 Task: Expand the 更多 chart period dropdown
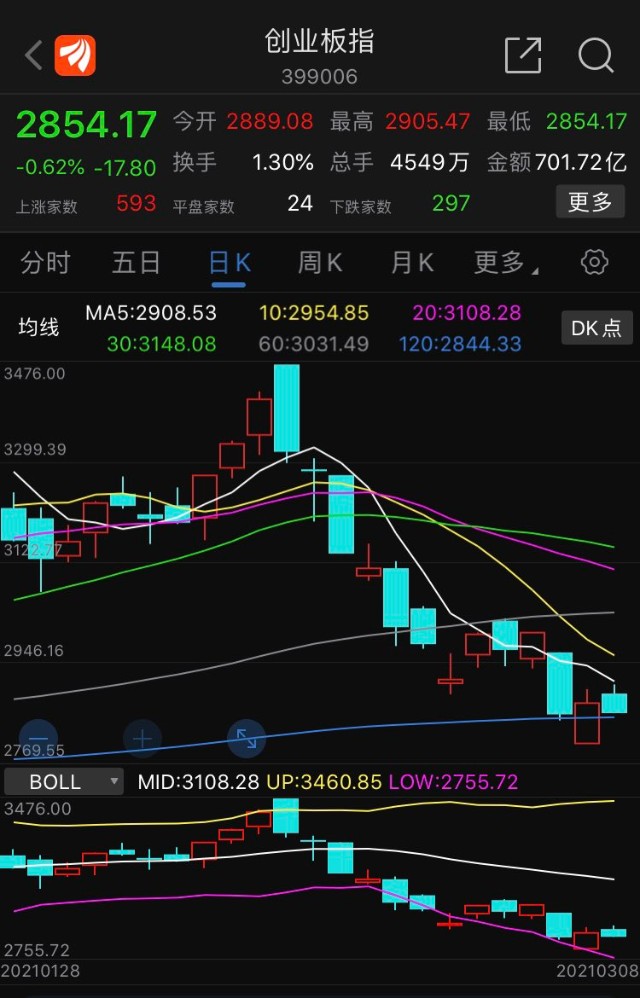[504, 263]
